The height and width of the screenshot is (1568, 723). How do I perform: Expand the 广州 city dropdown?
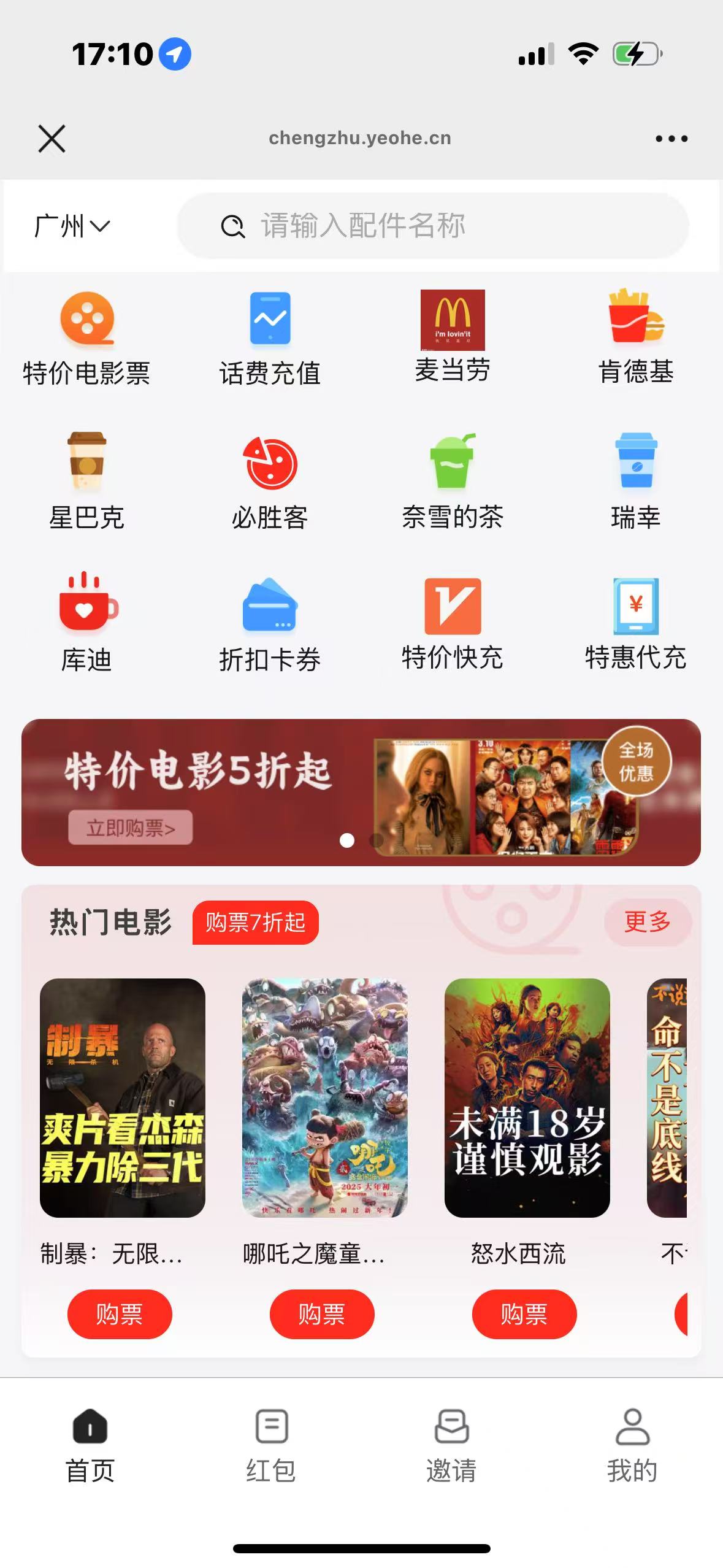click(72, 226)
